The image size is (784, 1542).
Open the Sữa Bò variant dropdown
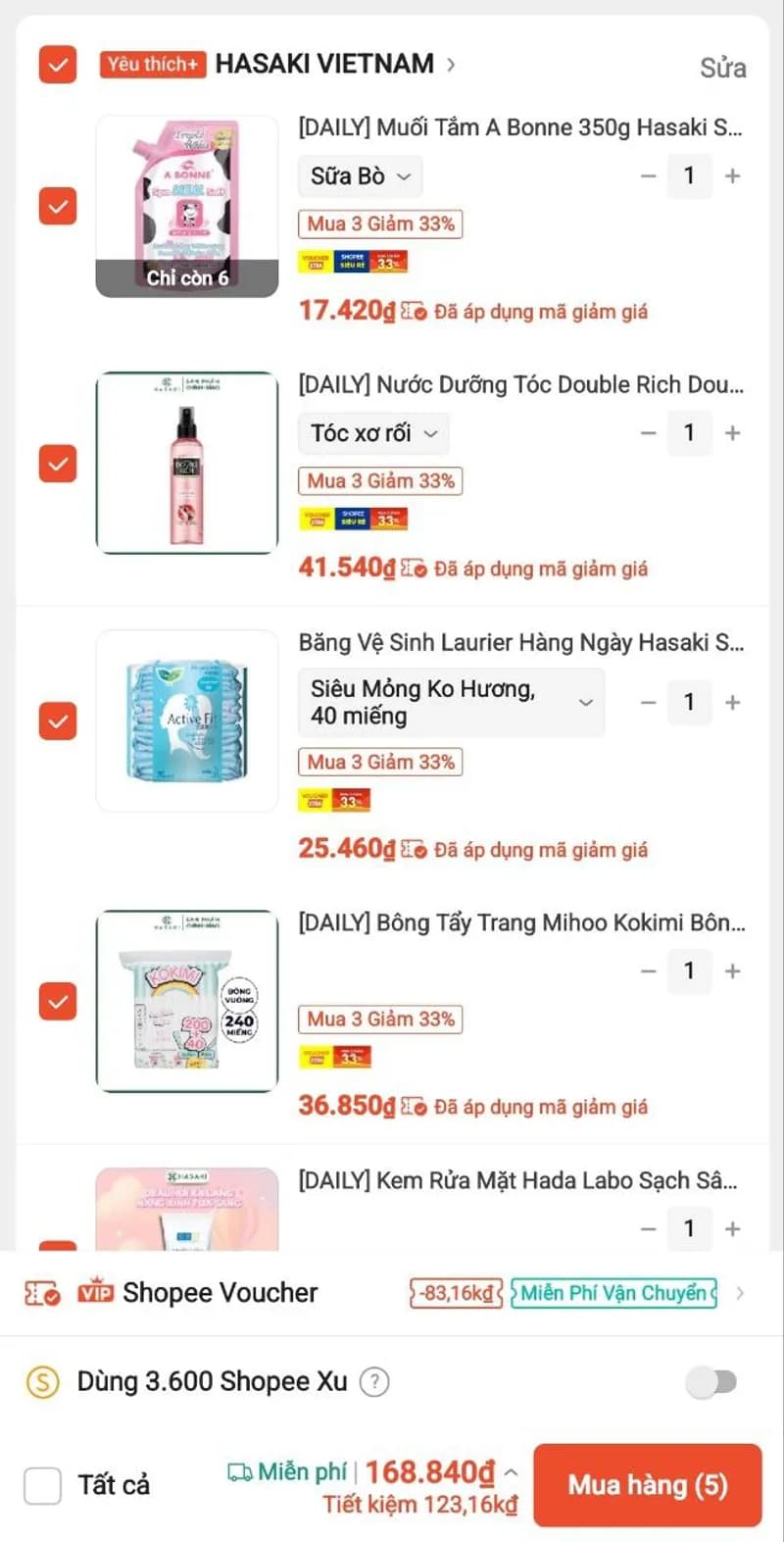click(x=360, y=176)
